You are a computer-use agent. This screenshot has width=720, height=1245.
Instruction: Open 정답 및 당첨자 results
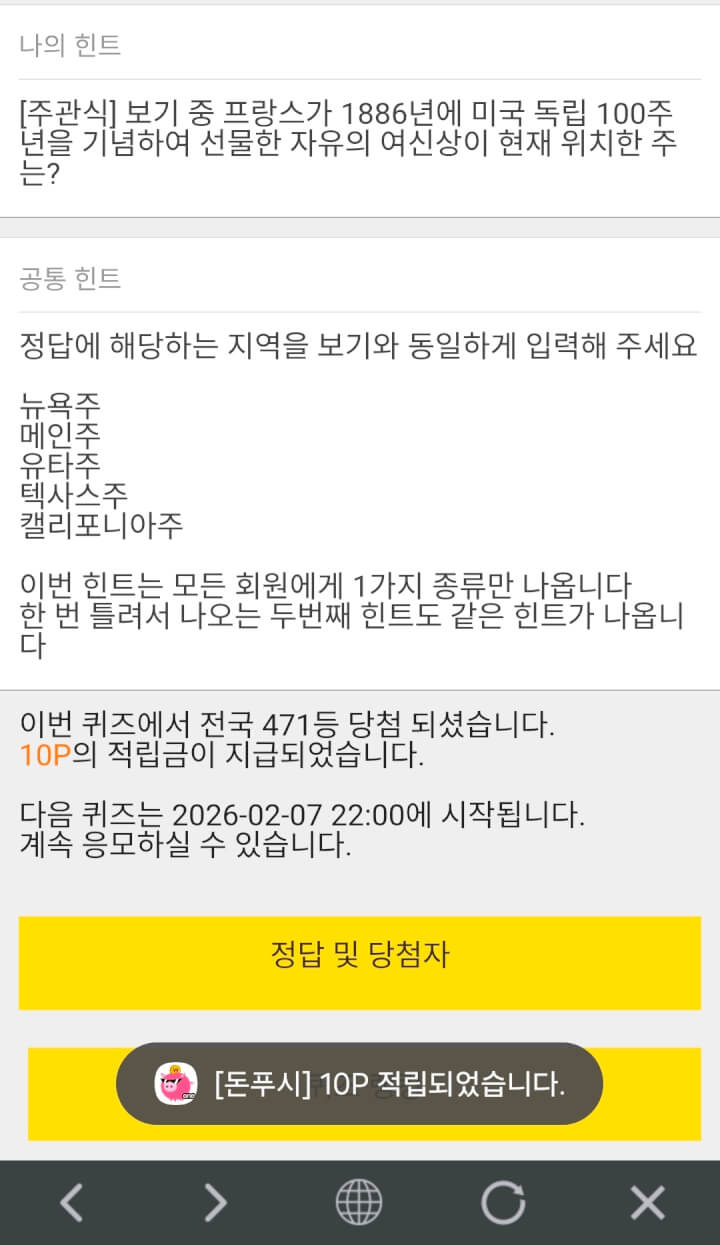[360, 955]
